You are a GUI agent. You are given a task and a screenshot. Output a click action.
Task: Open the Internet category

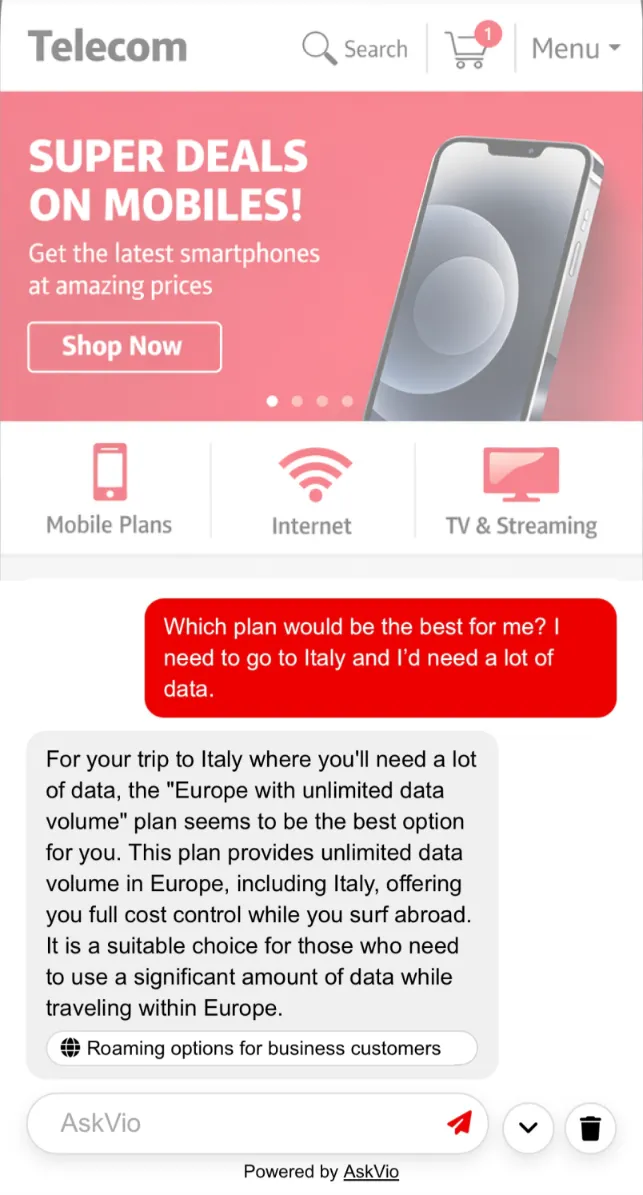click(x=312, y=490)
